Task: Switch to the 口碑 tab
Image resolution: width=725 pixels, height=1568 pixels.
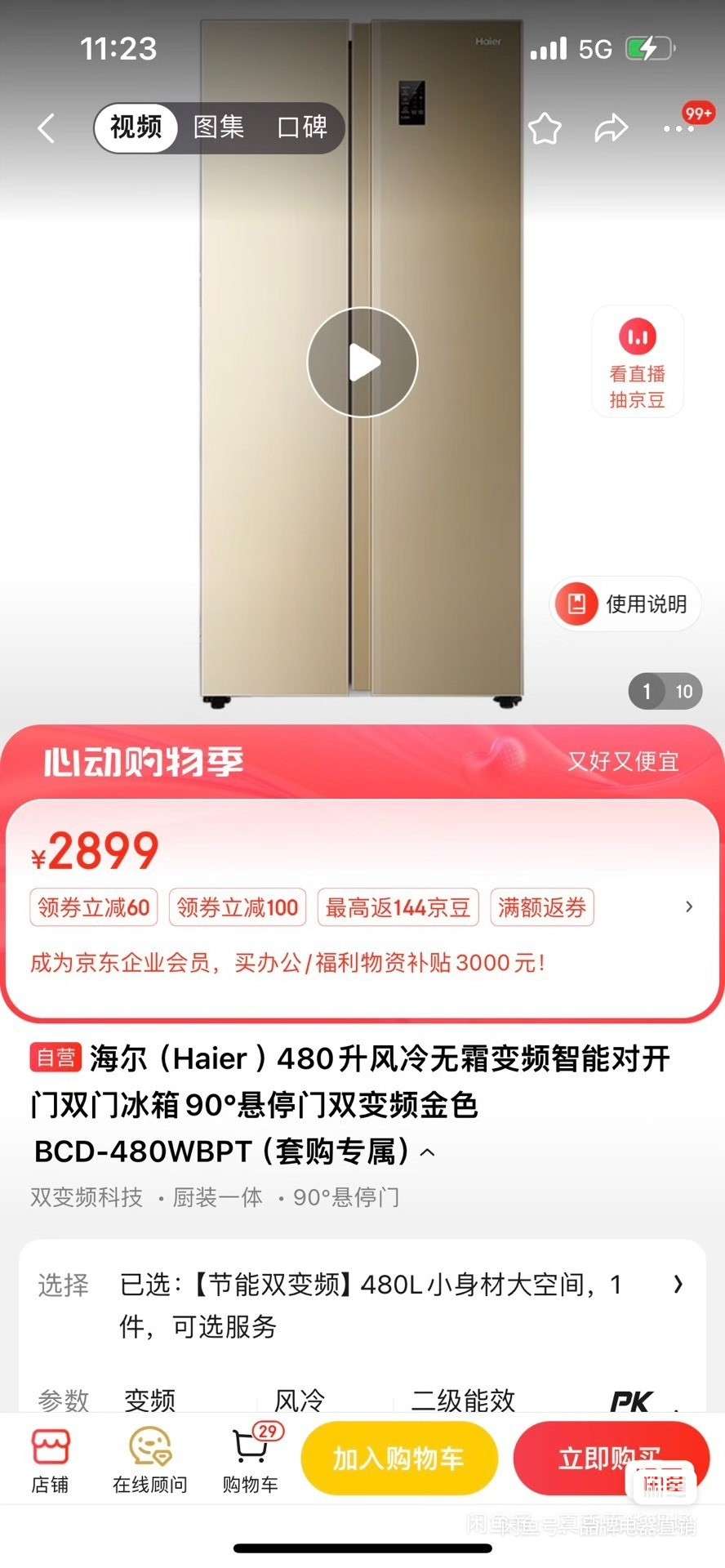Action: click(302, 127)
